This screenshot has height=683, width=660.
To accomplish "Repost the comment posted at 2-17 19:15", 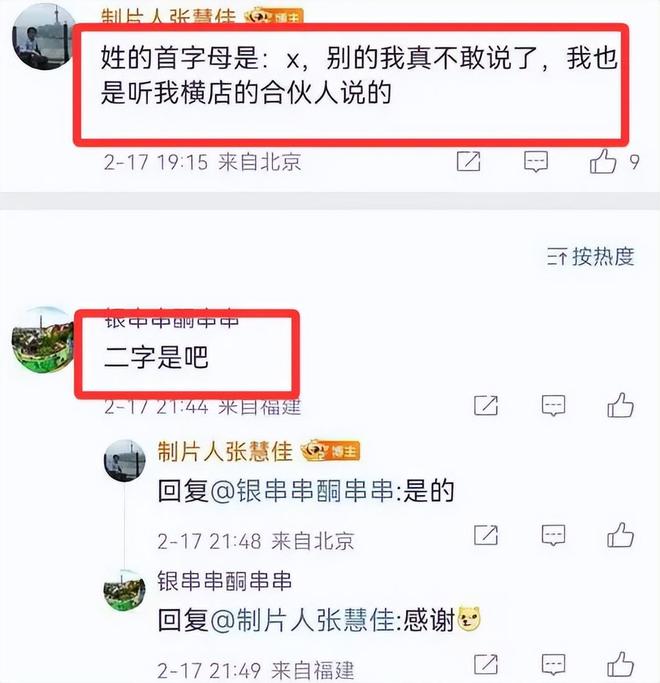I will coord(468,161).
